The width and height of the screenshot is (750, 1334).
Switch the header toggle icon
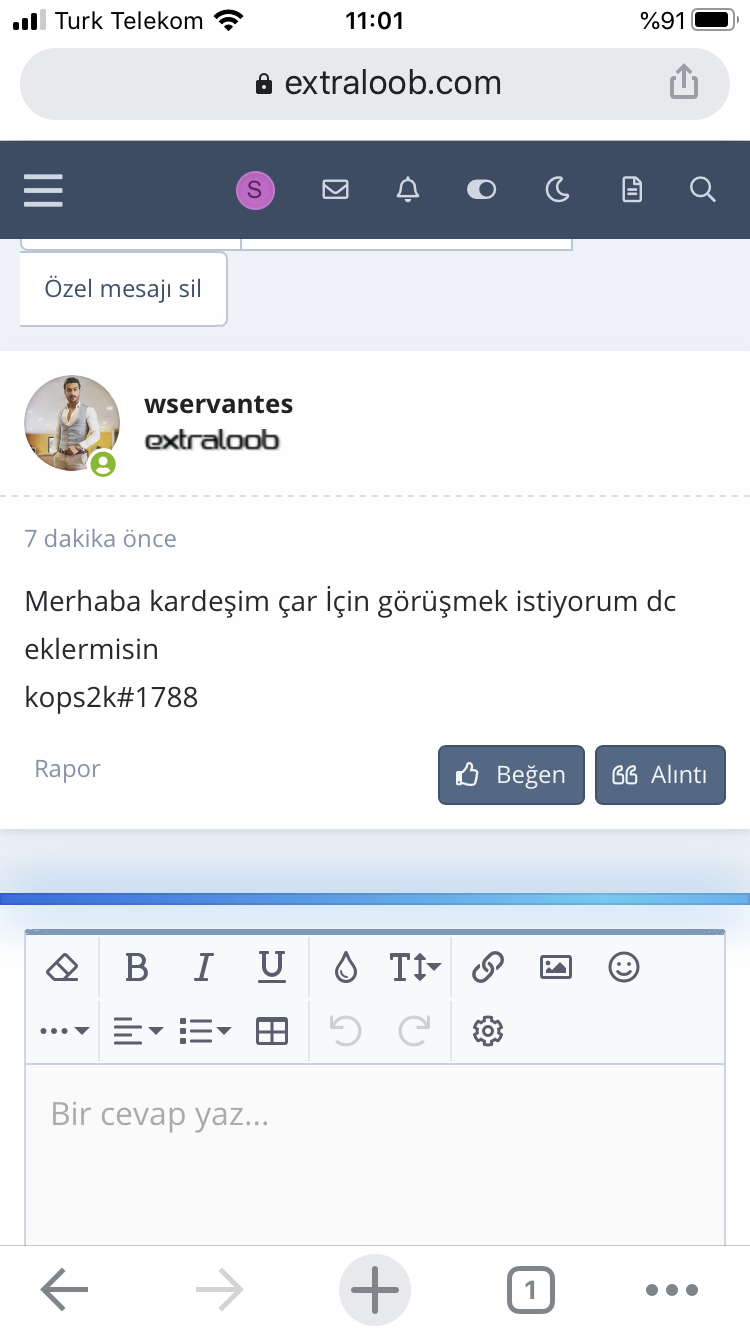[x=481, y=189]
